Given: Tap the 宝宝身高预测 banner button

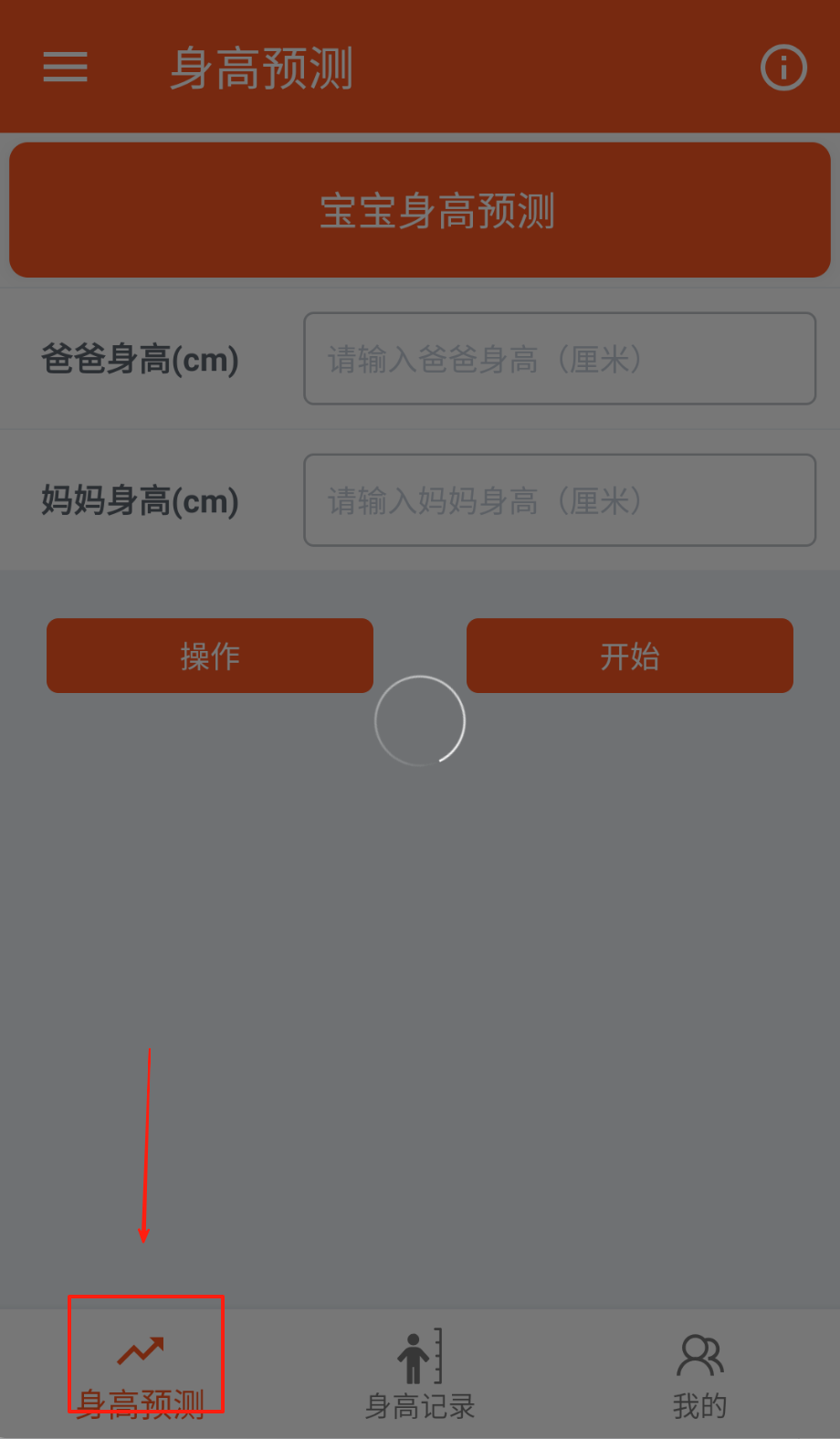Looking at the screenshot, I should 420,210.
